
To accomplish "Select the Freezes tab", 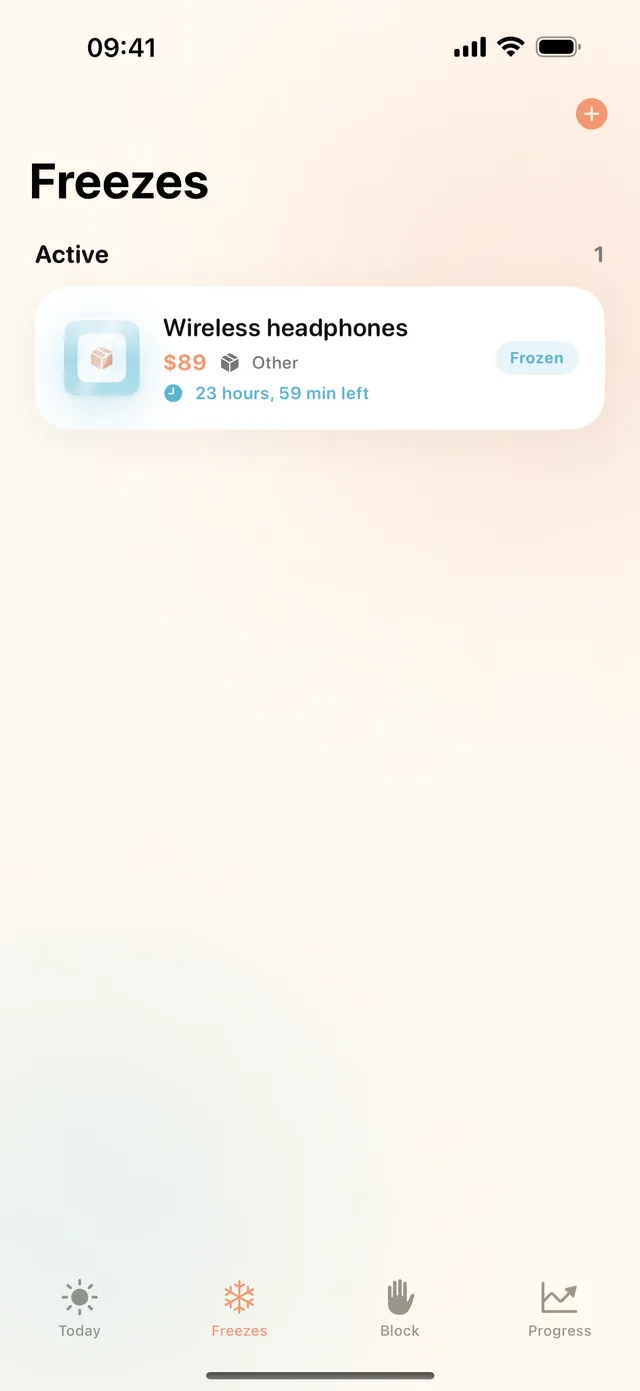I will tap(239, 1309).
